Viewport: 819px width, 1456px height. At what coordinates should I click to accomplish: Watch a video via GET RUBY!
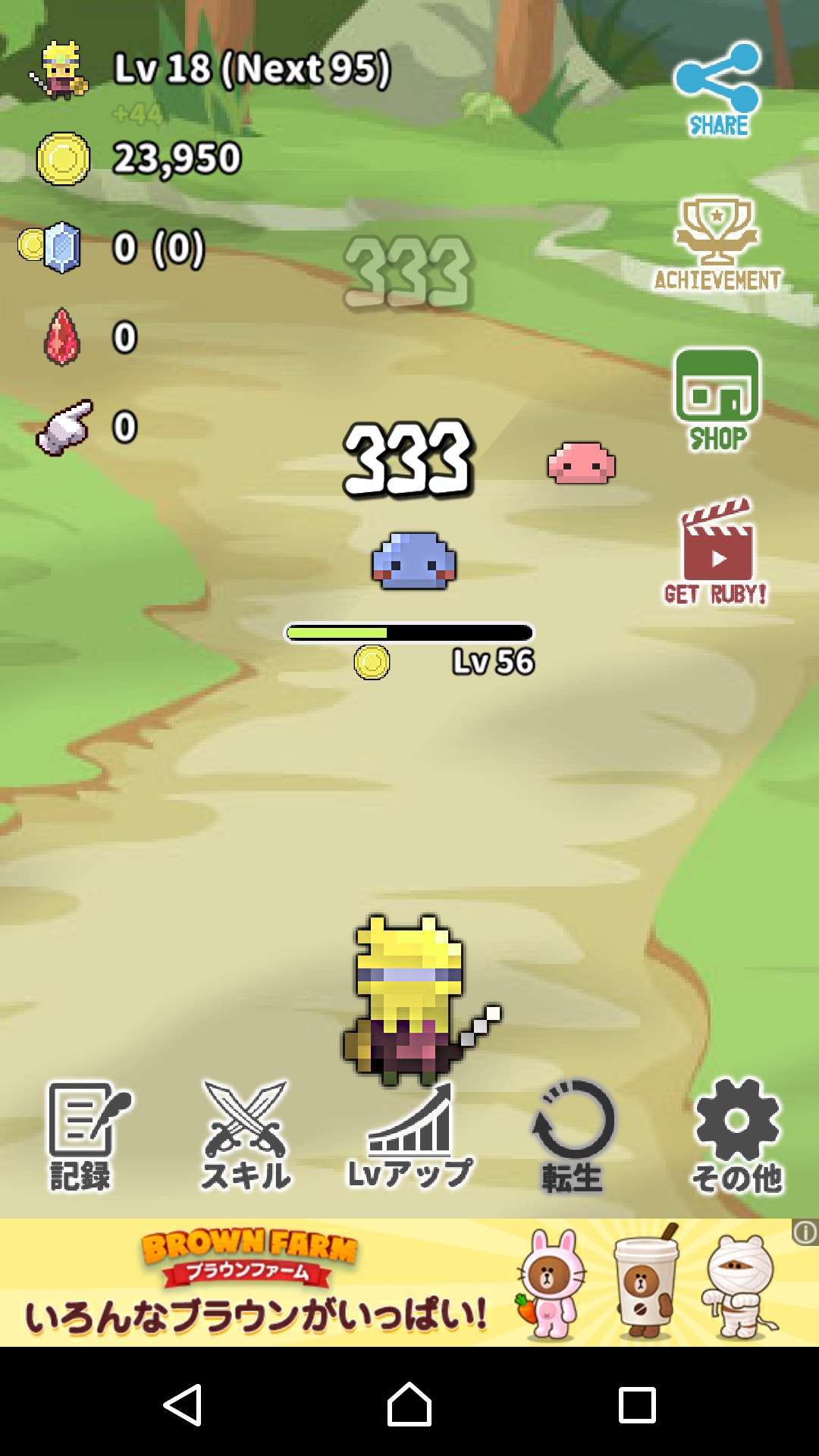tap(717, 551)
